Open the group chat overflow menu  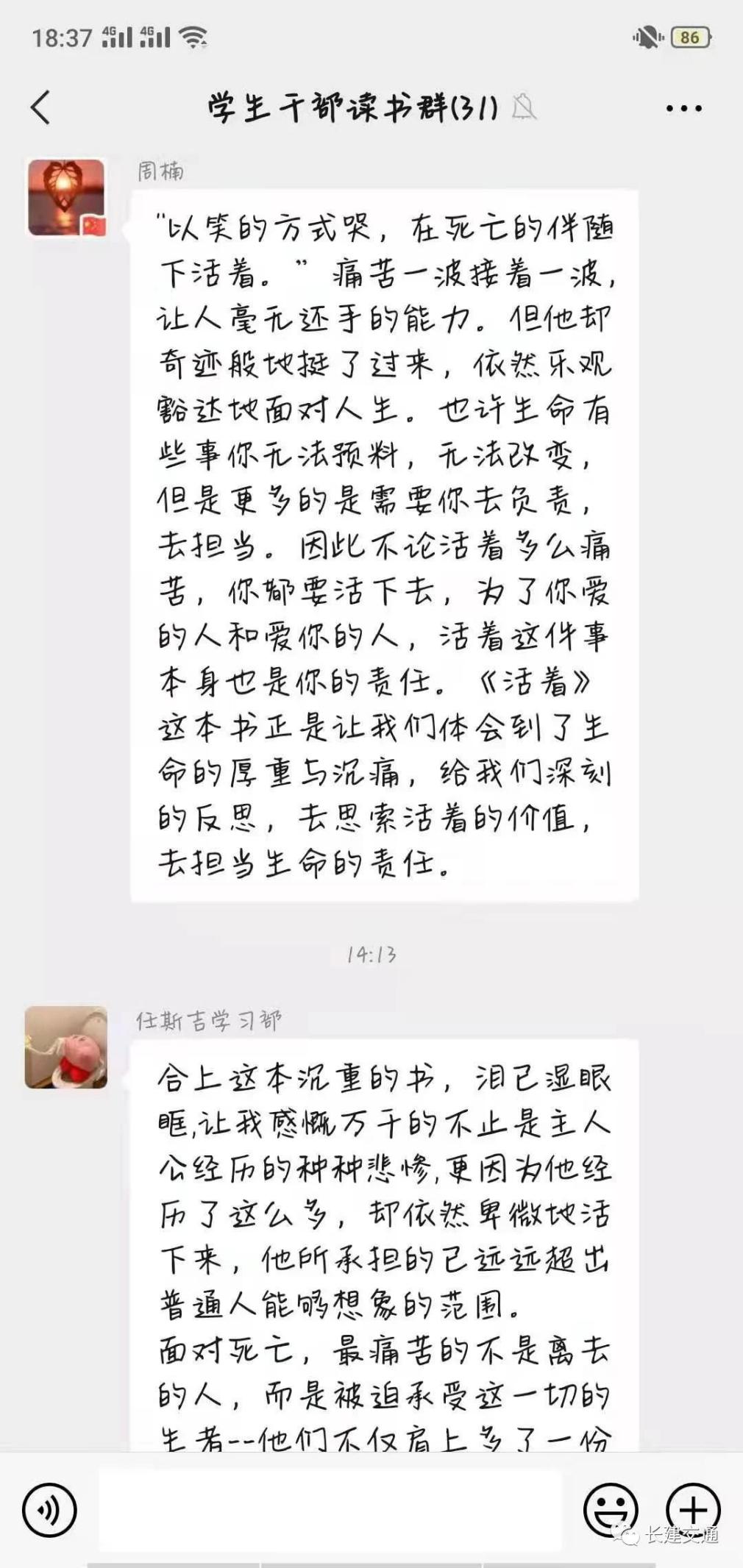point(683,108)
